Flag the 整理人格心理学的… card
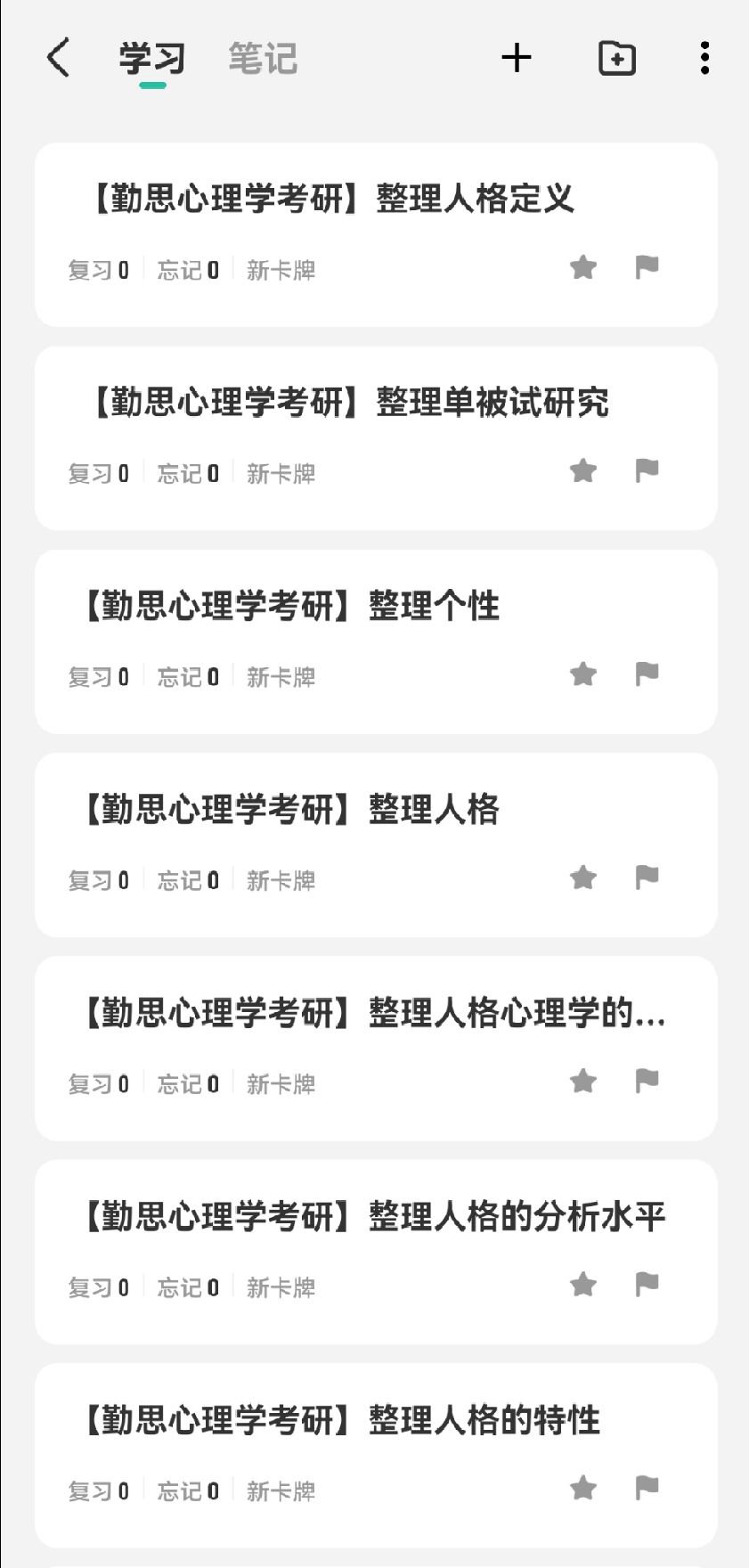This screenshot has width=749, height=1568. [x=647, y=1082]
